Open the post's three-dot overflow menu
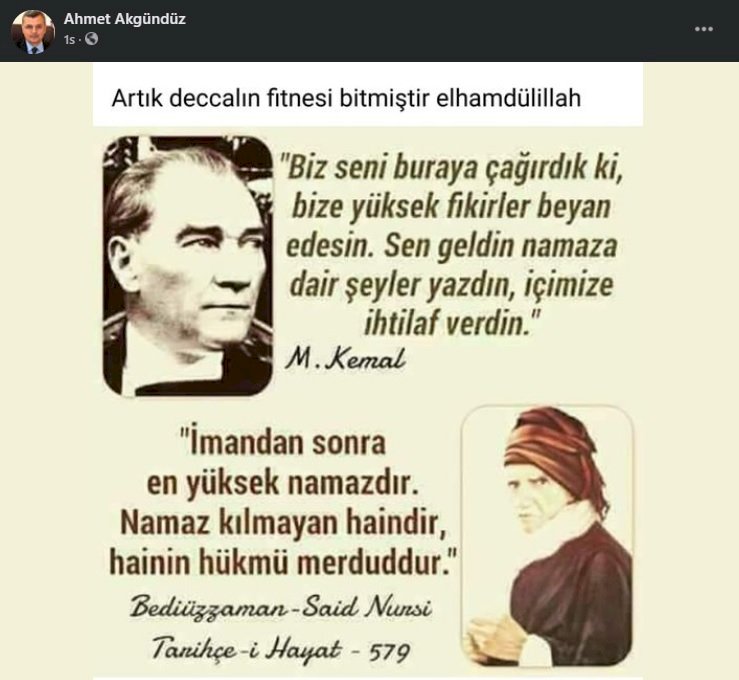This screenshot has width=739, height=680. coord(704,30)
